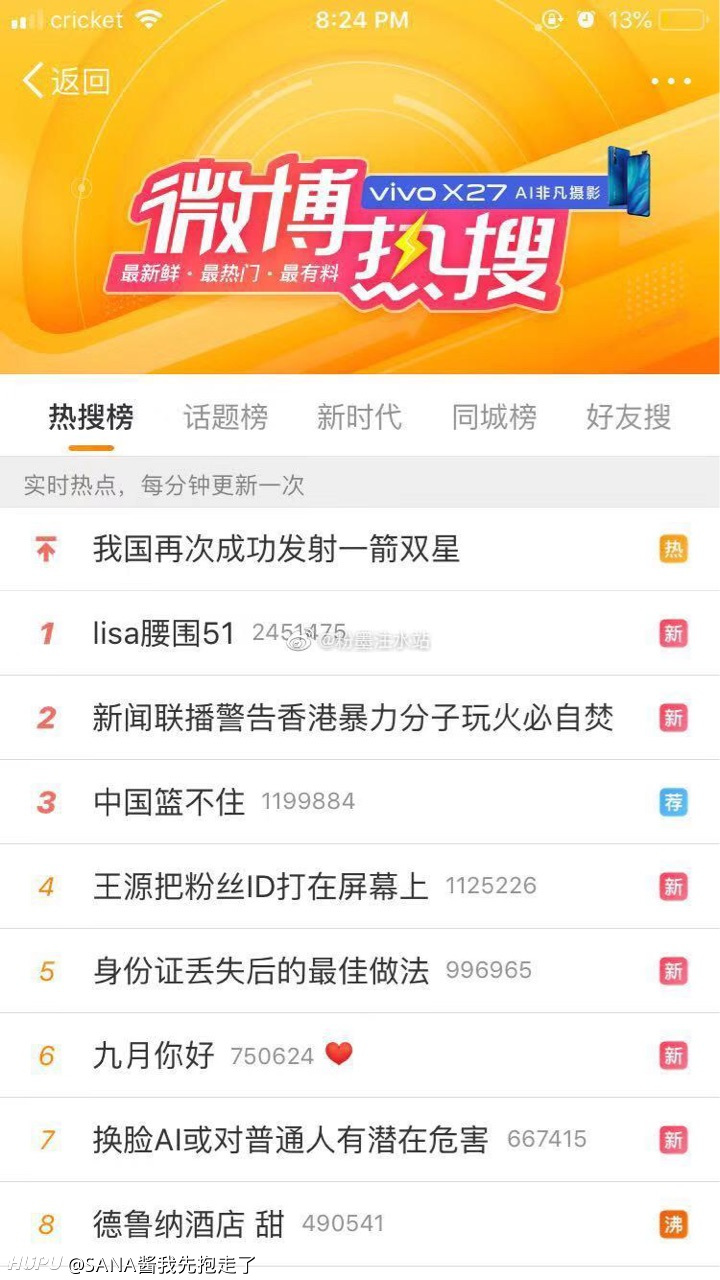Open topic 换脸AI或对普通人有潜在危害
The image size is (720, 1280).
360,1139
